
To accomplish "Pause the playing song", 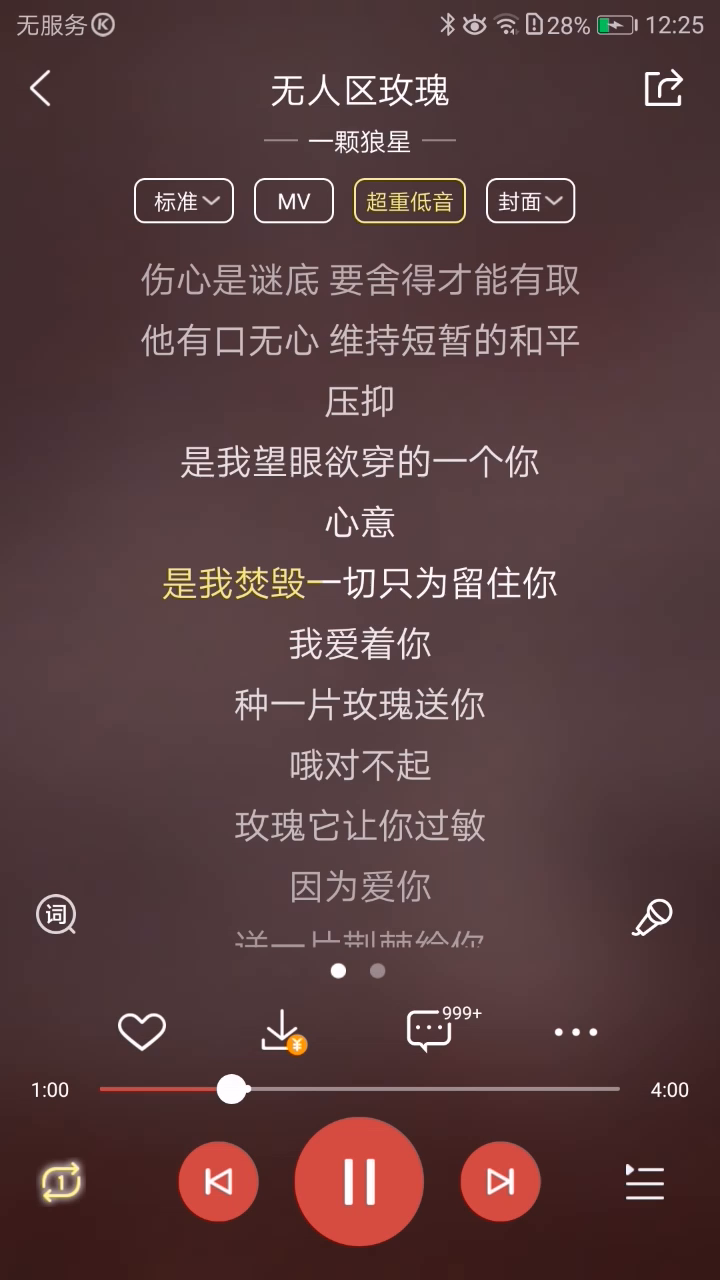I will (359, 1182).
